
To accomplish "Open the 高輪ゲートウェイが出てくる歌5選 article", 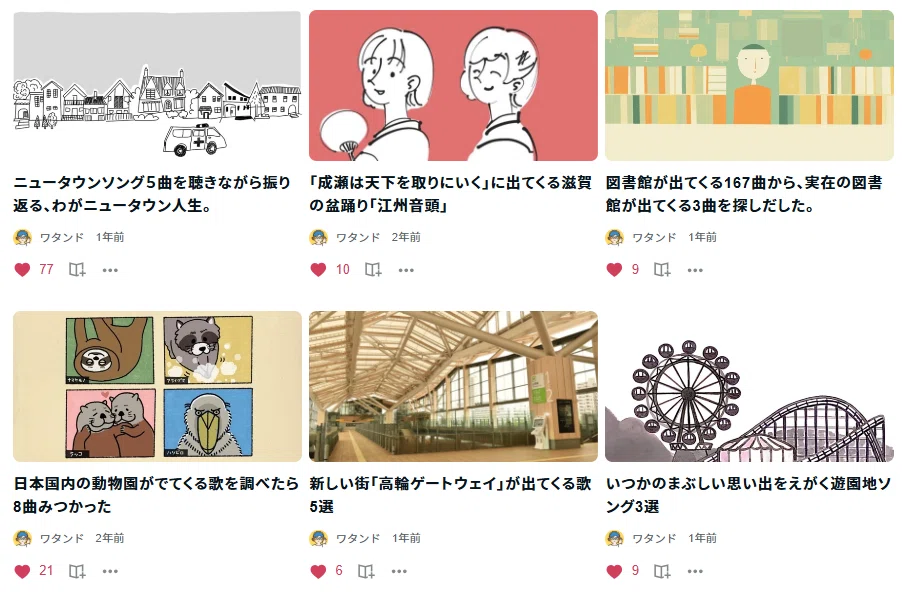I will [x=451, y=495].
